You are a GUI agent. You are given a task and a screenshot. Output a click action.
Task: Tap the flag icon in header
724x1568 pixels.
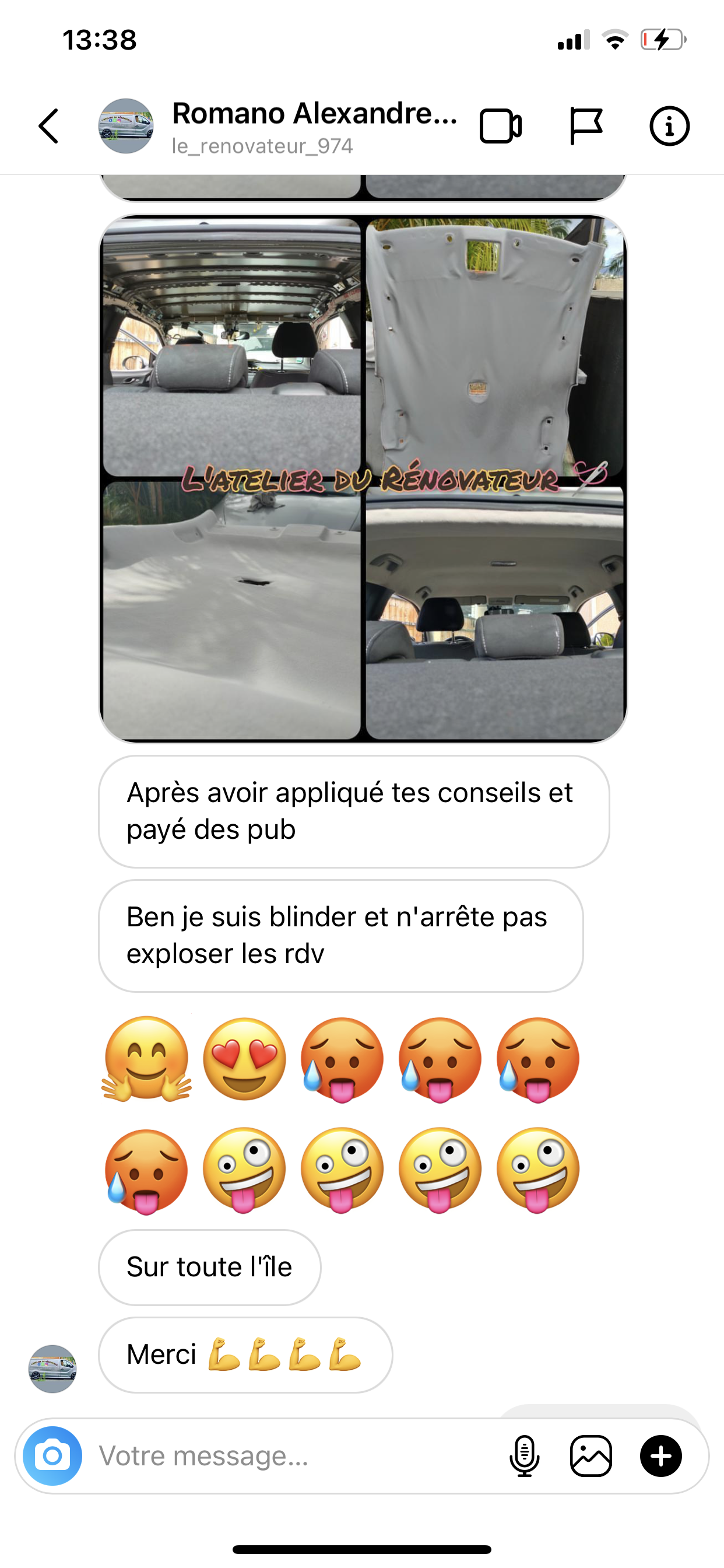click(585, 126)
